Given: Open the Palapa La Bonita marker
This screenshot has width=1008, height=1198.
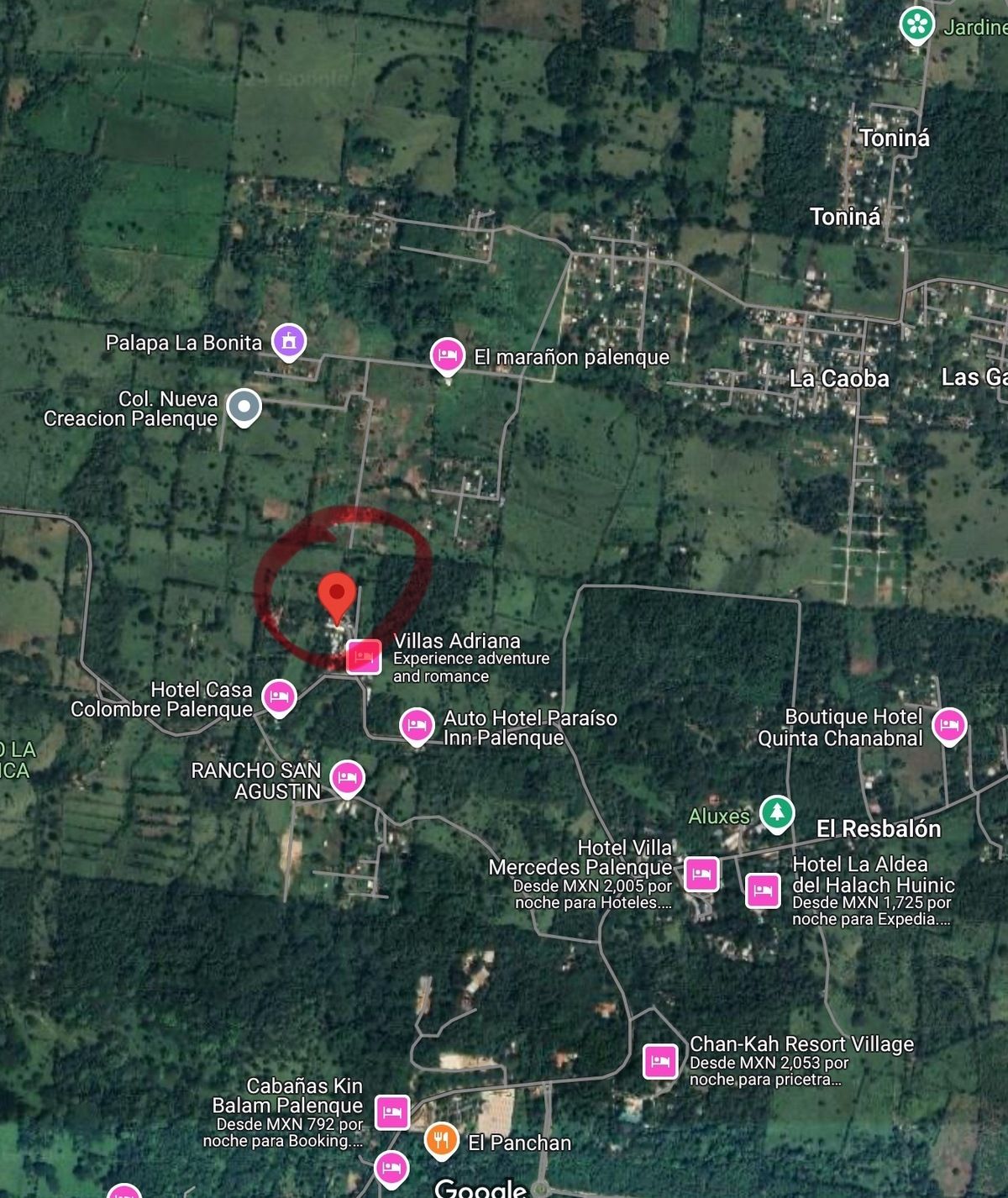Looking at the screenshot, I should (289, 341).
